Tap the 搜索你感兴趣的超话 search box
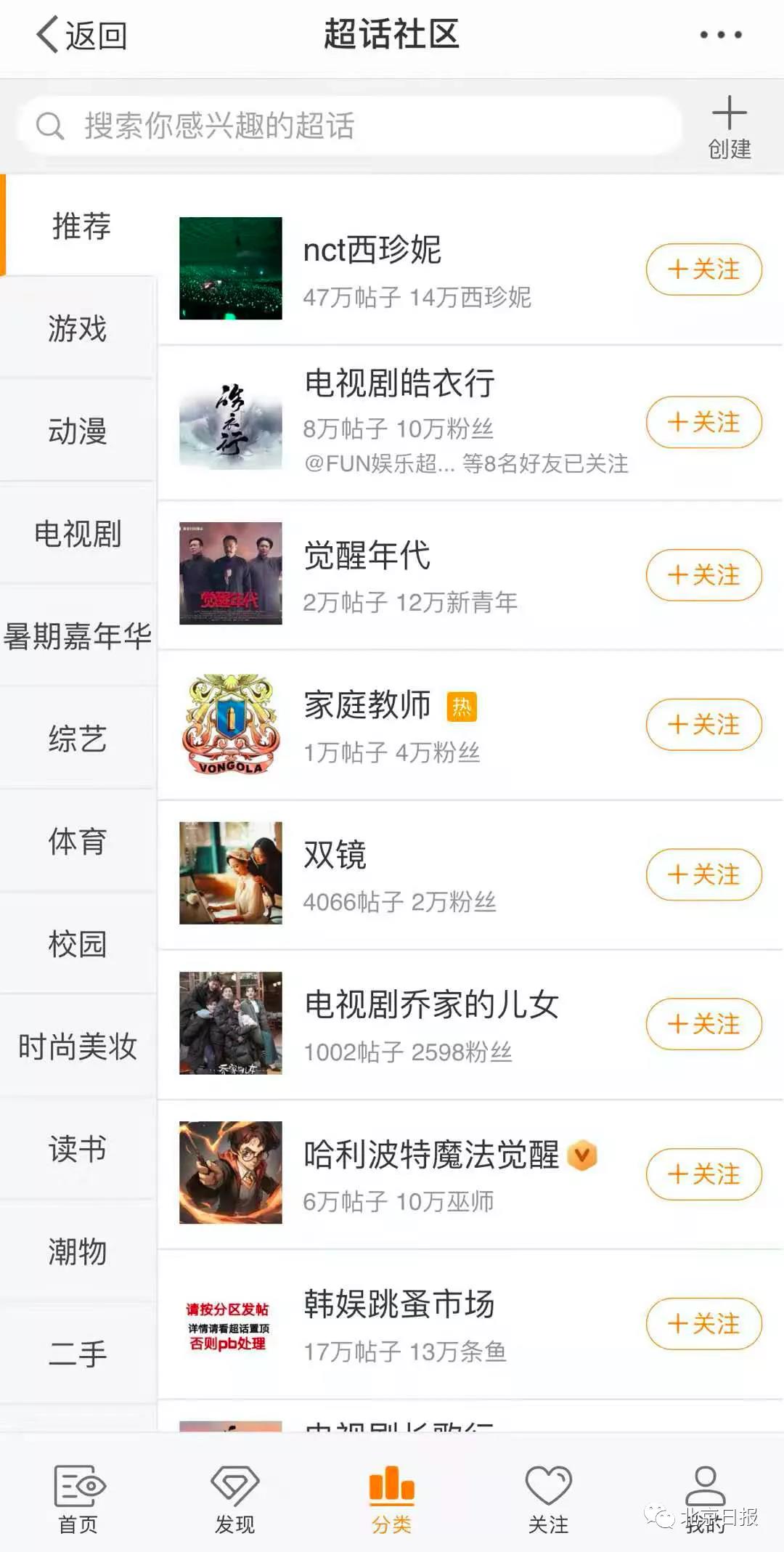The image size is (784, 1552). 348,126
